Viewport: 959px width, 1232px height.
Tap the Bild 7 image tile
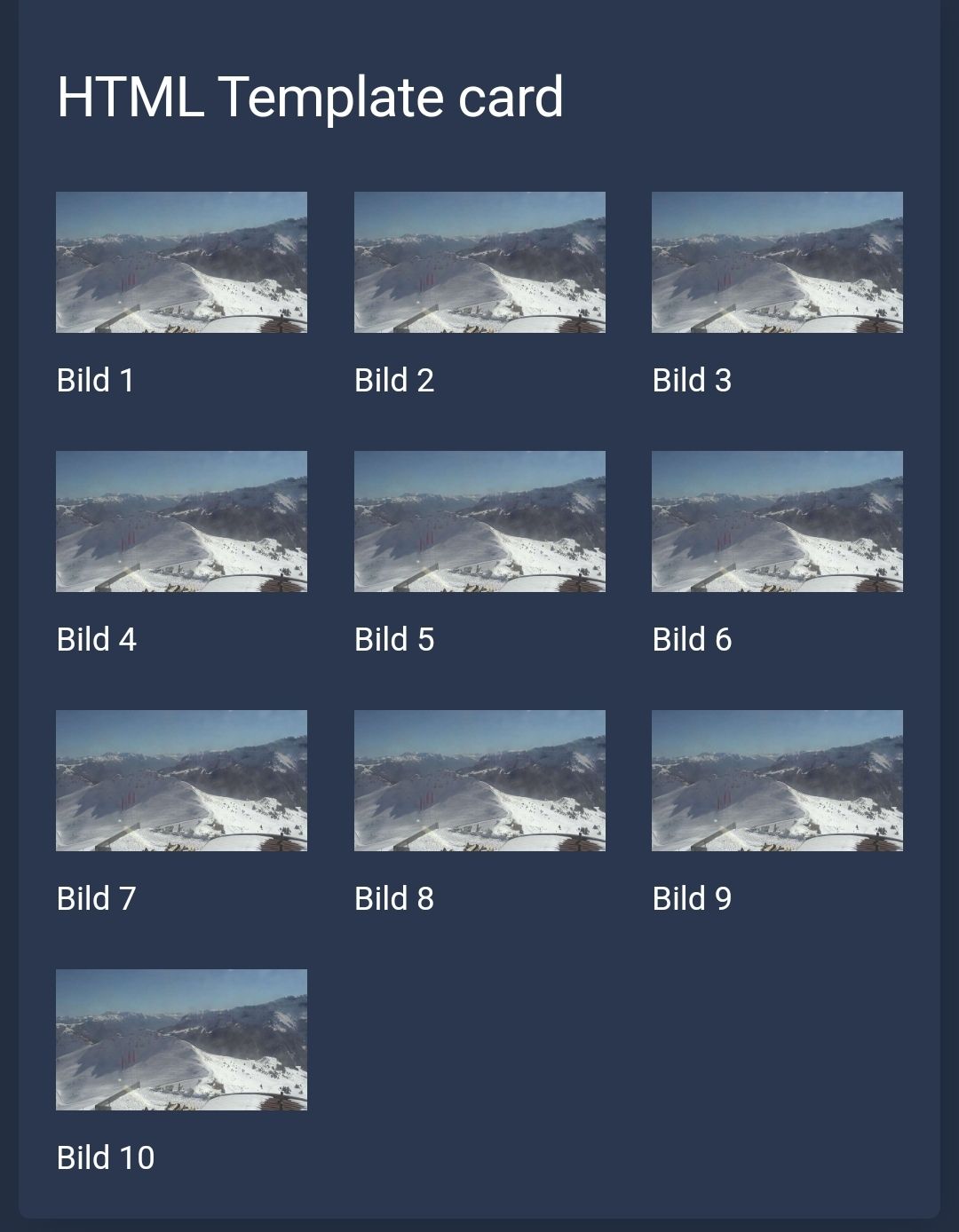coord(181,780)
